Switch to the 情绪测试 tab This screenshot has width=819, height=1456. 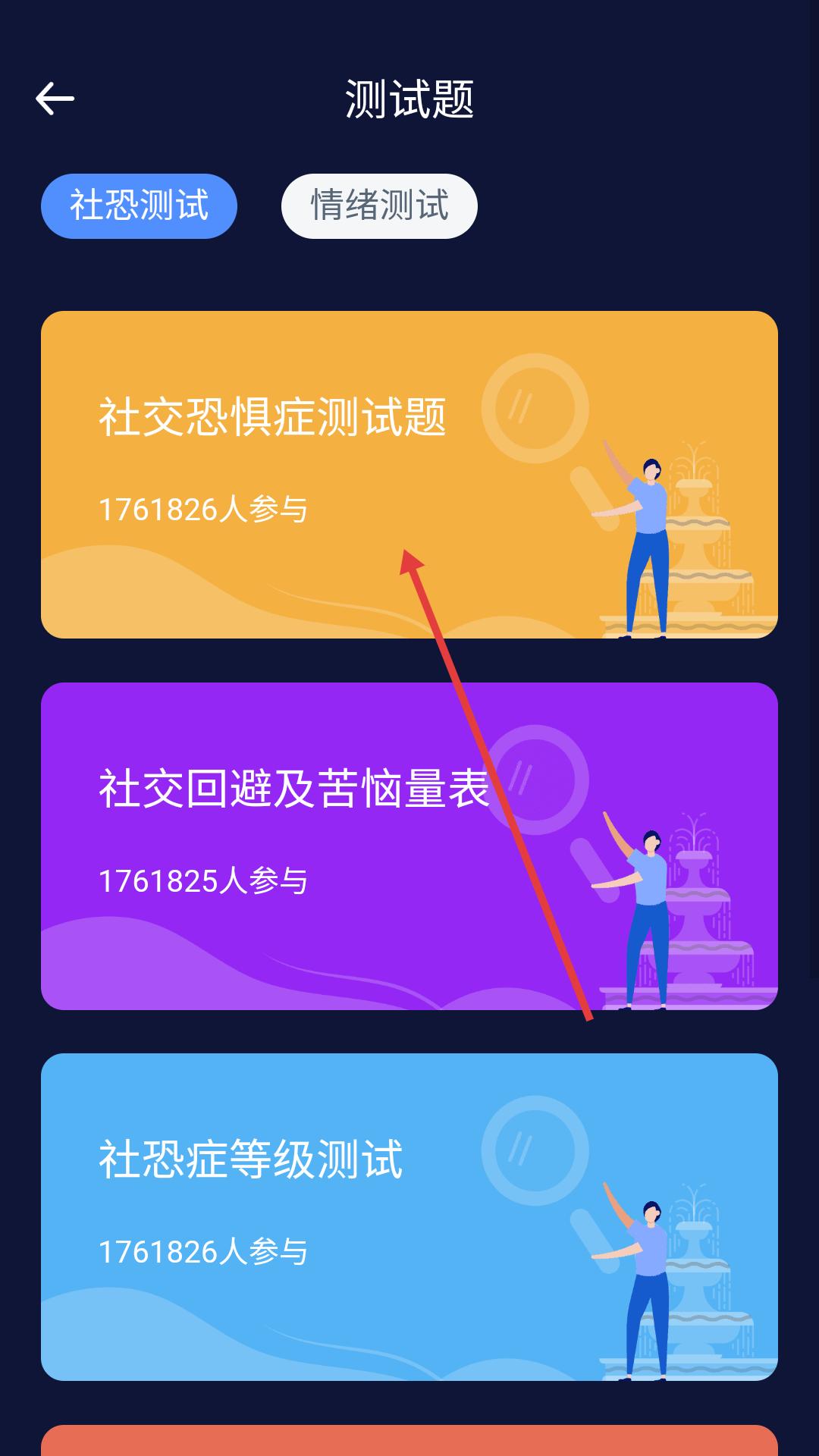[379, 206]
